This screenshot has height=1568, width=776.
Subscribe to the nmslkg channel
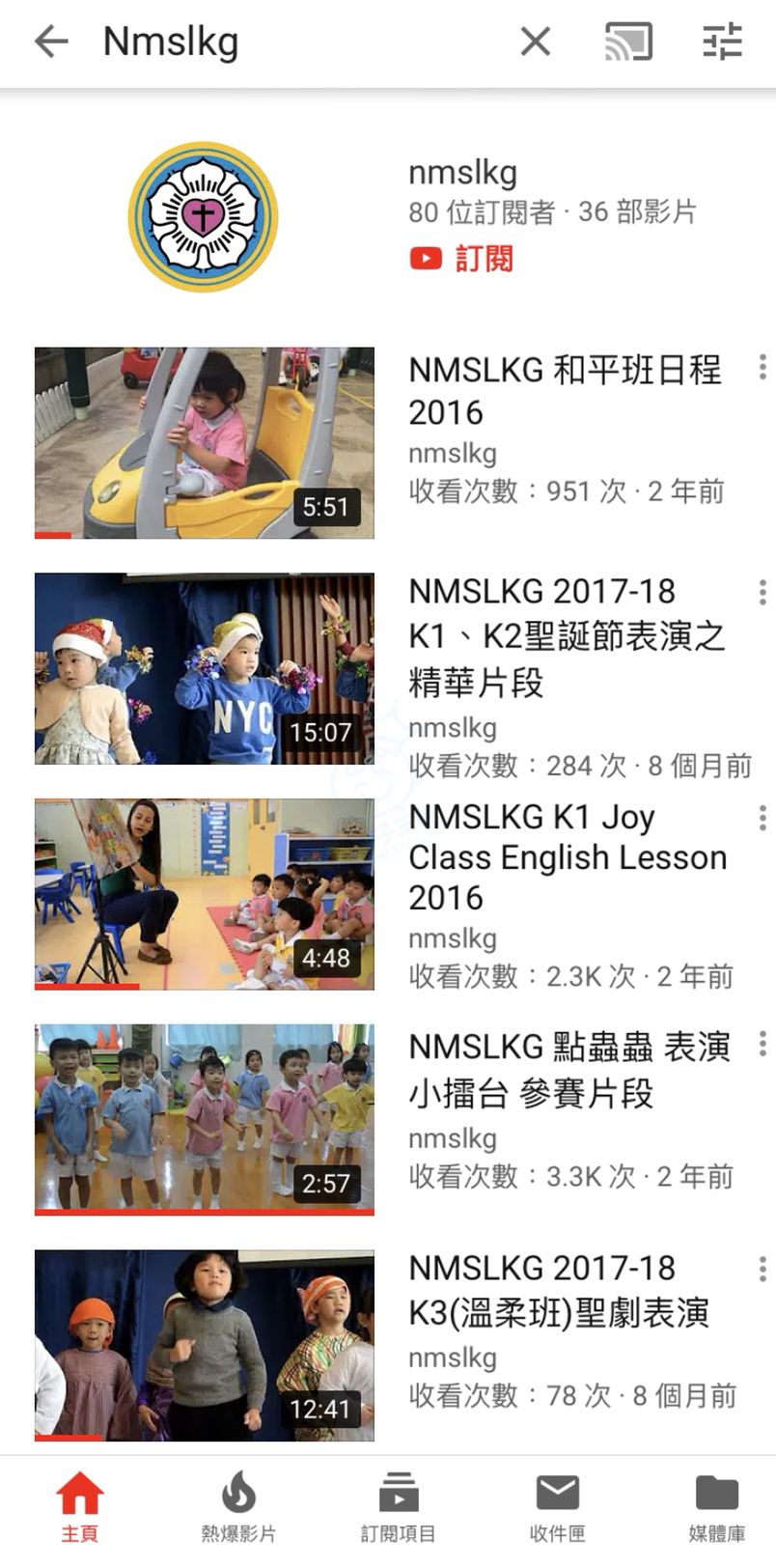462,259
